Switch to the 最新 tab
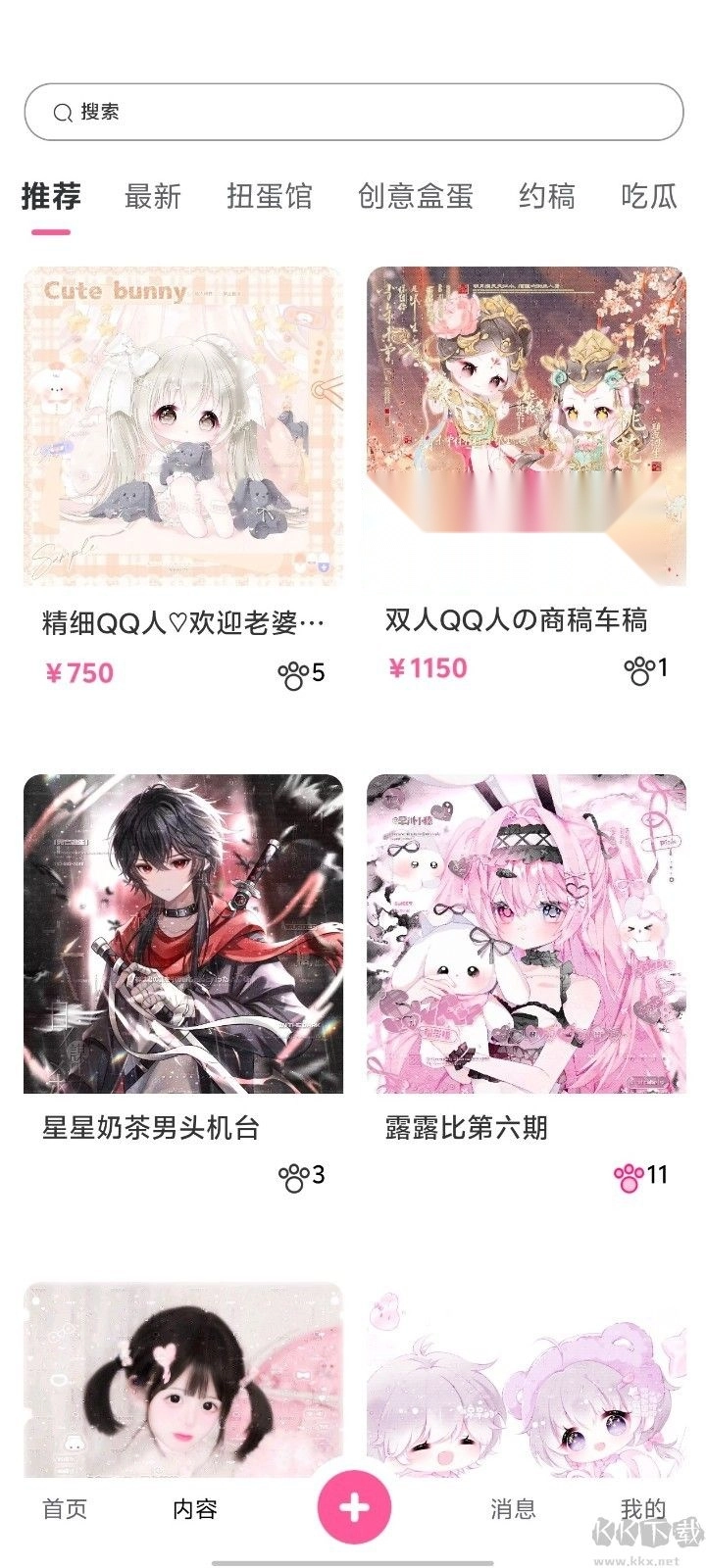 click(153, 196)
